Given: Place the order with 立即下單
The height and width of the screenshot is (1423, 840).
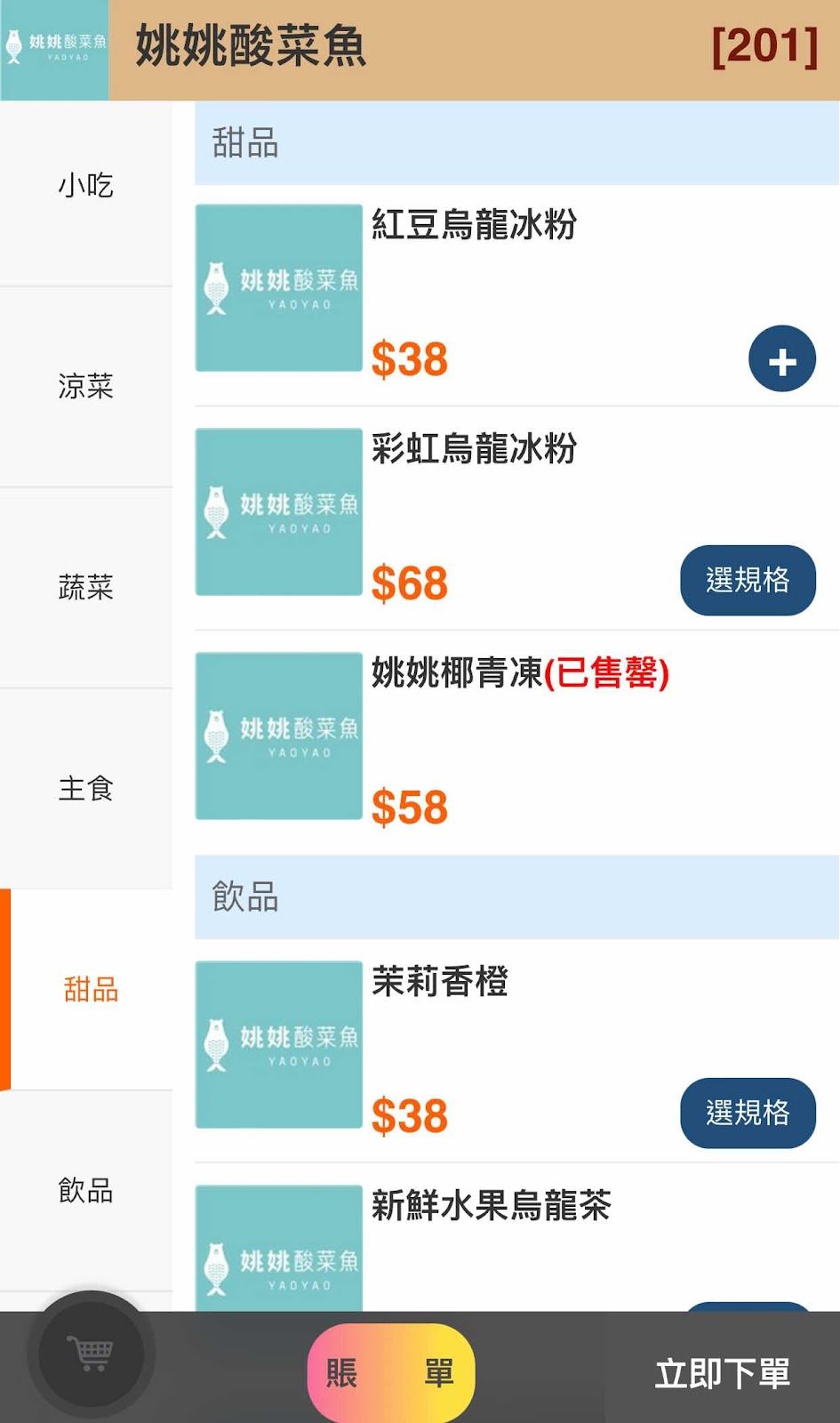Looking at the screenshot, I should [722, 1373].
